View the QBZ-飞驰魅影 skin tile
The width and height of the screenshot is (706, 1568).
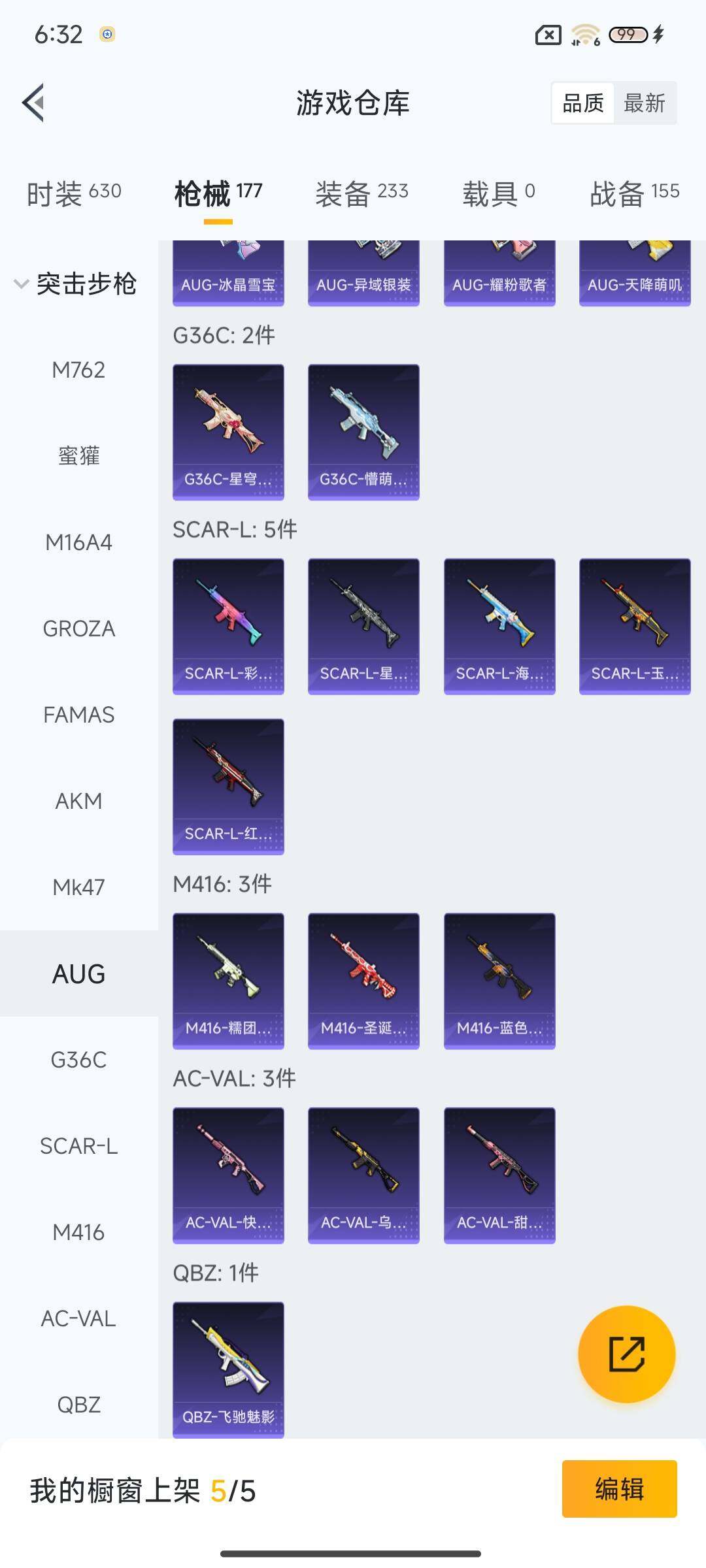[228, 1369]
